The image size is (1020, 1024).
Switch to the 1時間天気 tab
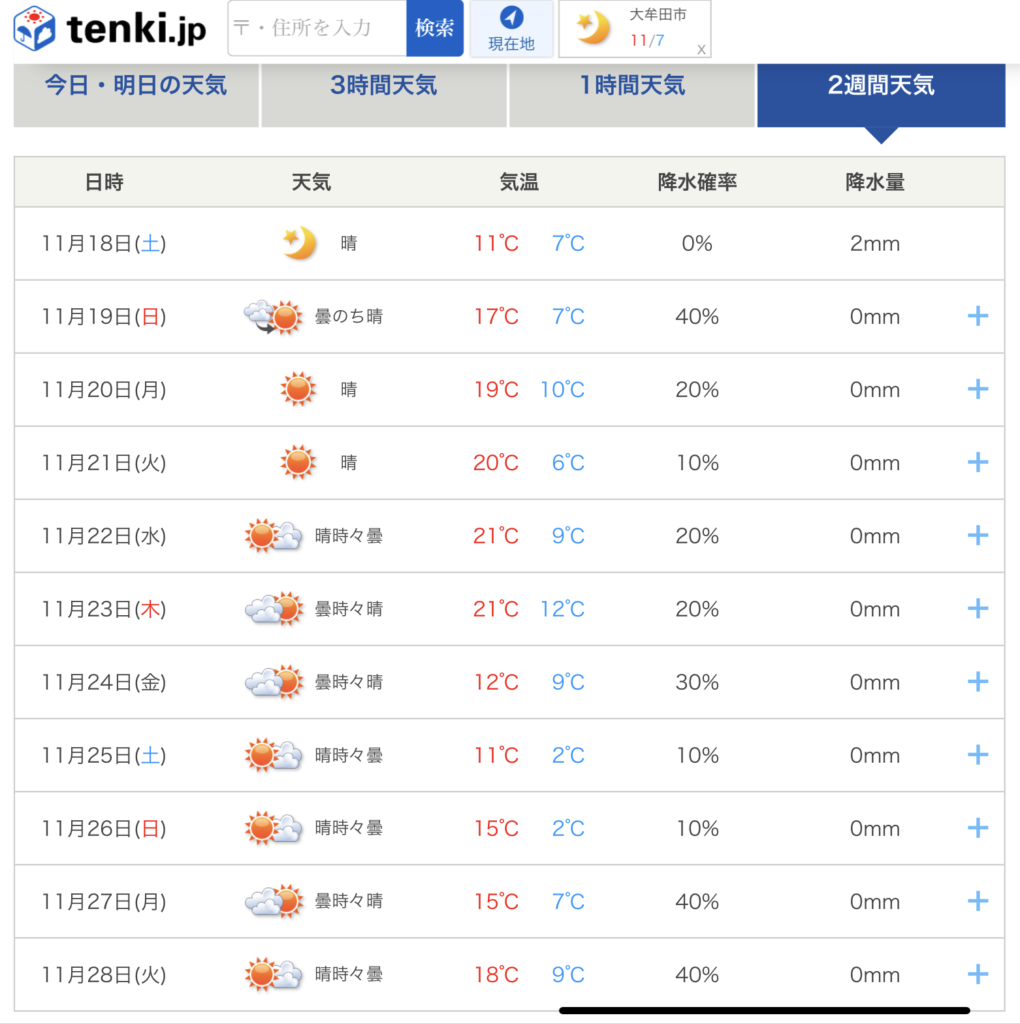pyautogui.click(x=632, y=86)
